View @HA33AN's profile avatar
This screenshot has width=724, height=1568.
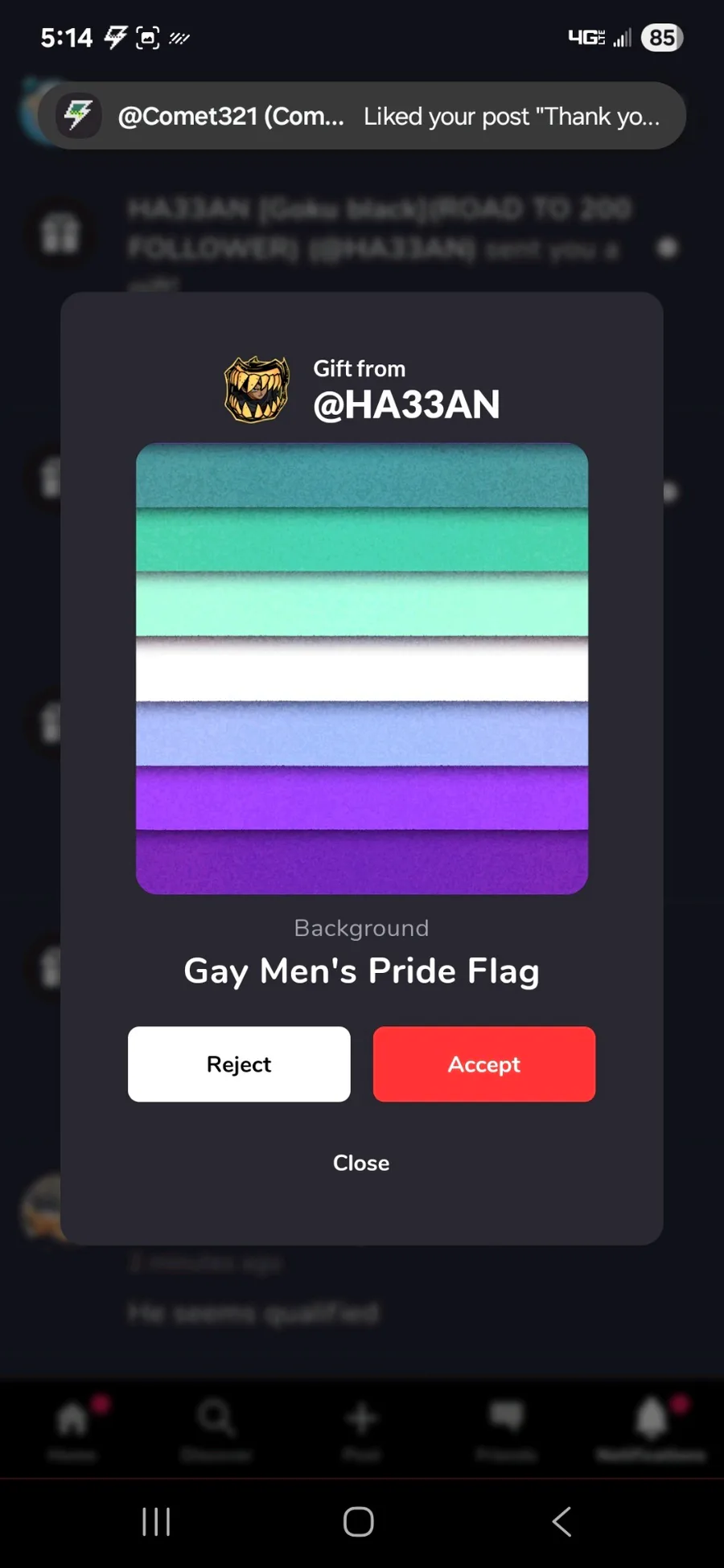point(257,390)
